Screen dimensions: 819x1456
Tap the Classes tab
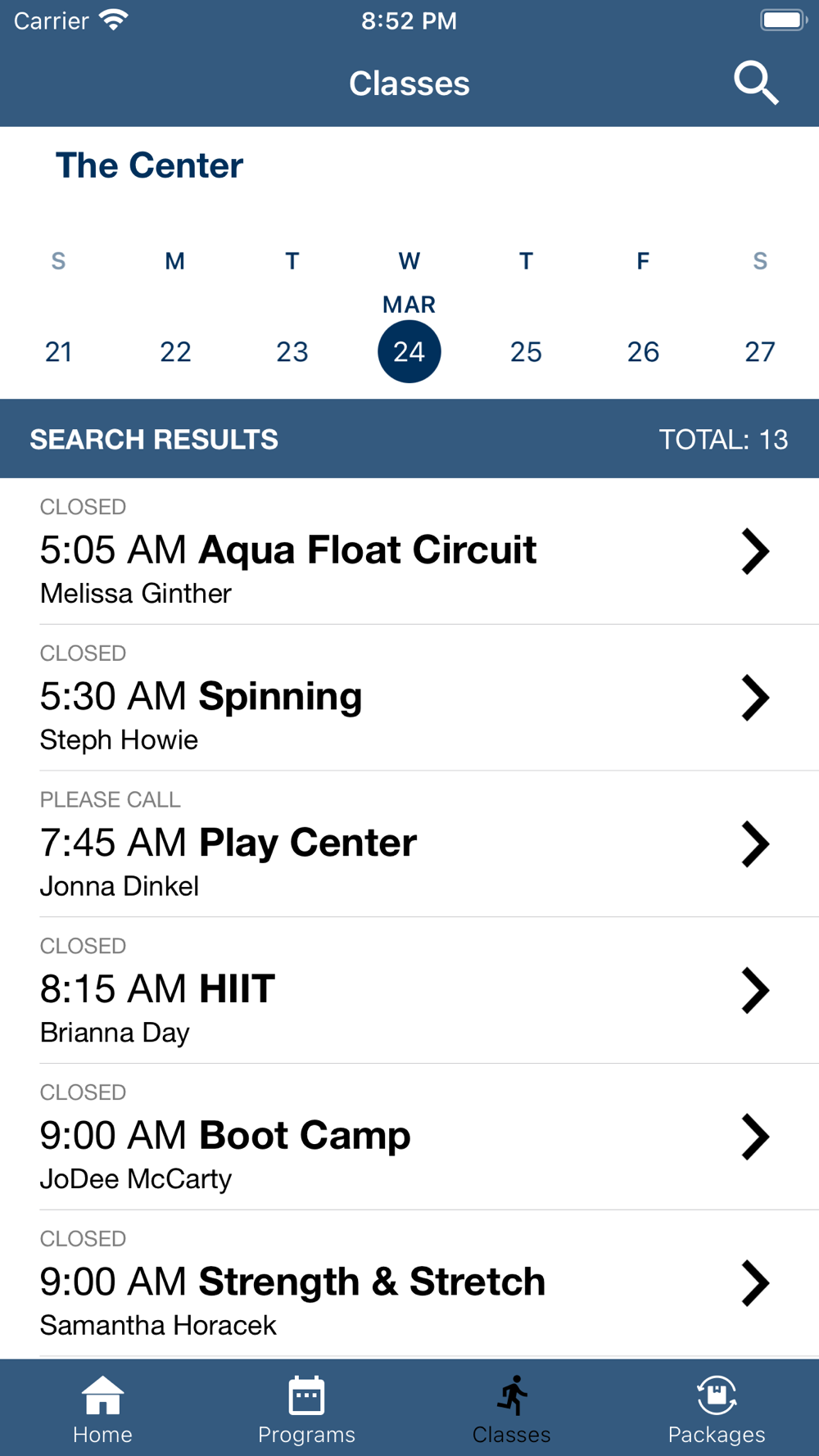coord(512,1409)
